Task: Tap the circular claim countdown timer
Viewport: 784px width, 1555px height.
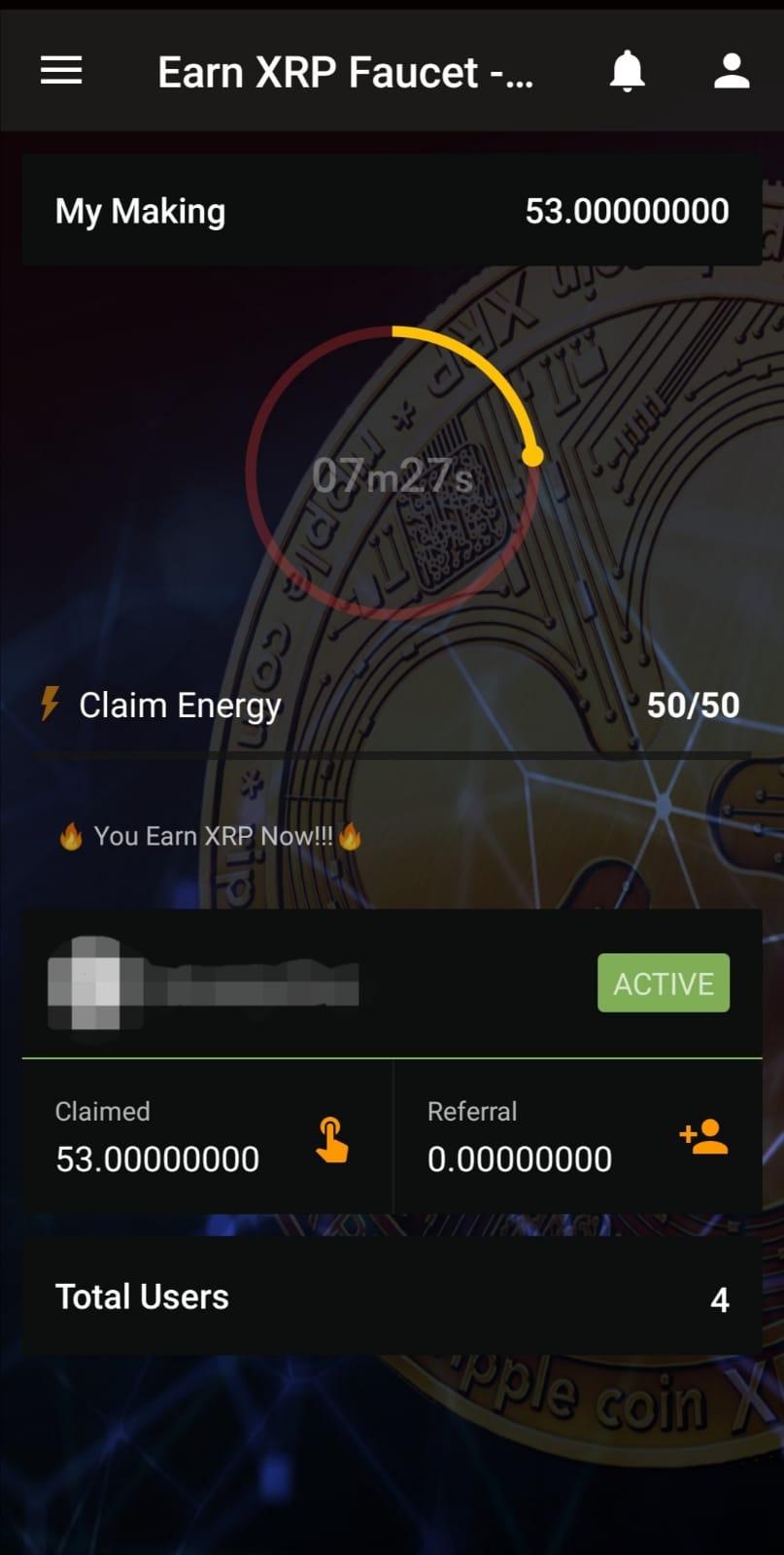Action: [392, 472]
